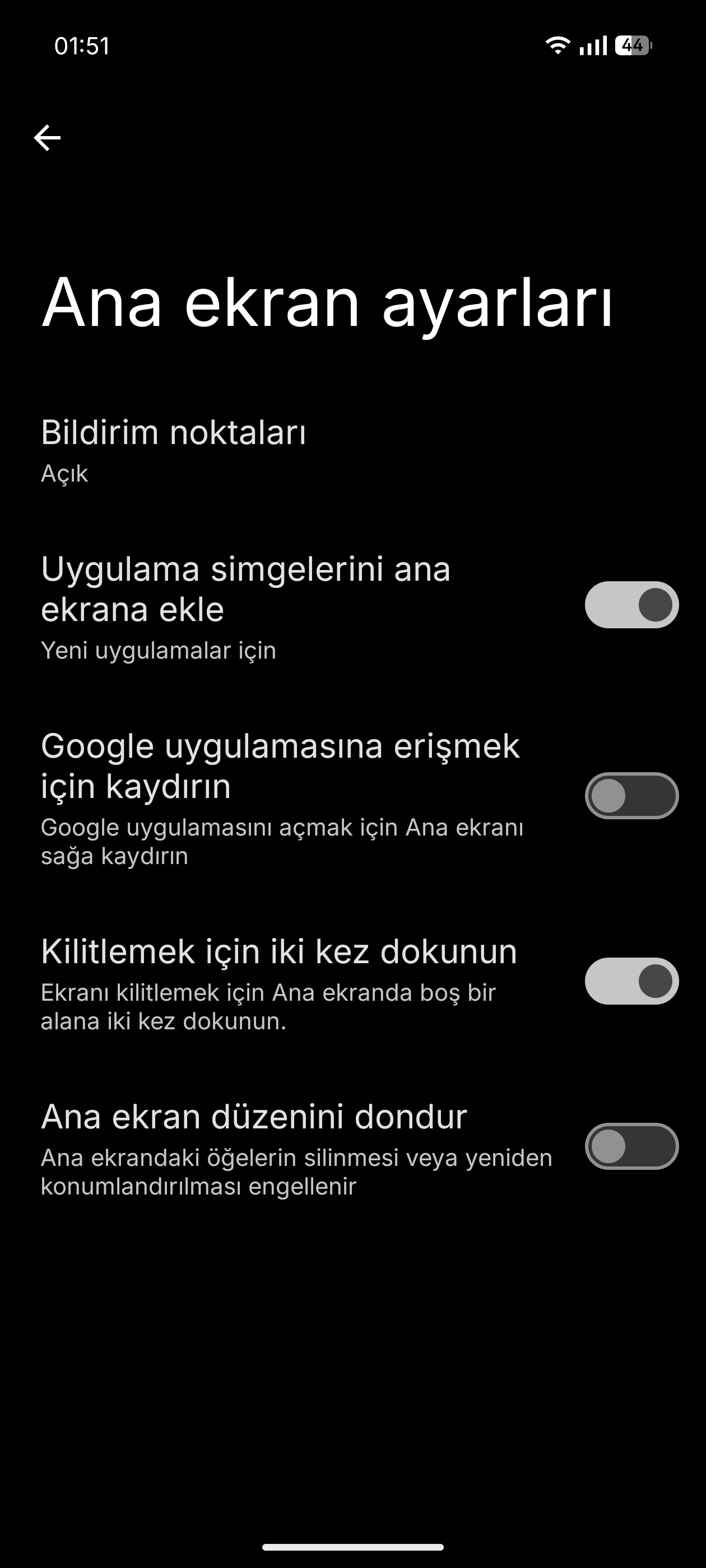Disable Kilitlemek için iki kez dokunun
This screenshot has height=1568, width=706.
click(631, 981)
